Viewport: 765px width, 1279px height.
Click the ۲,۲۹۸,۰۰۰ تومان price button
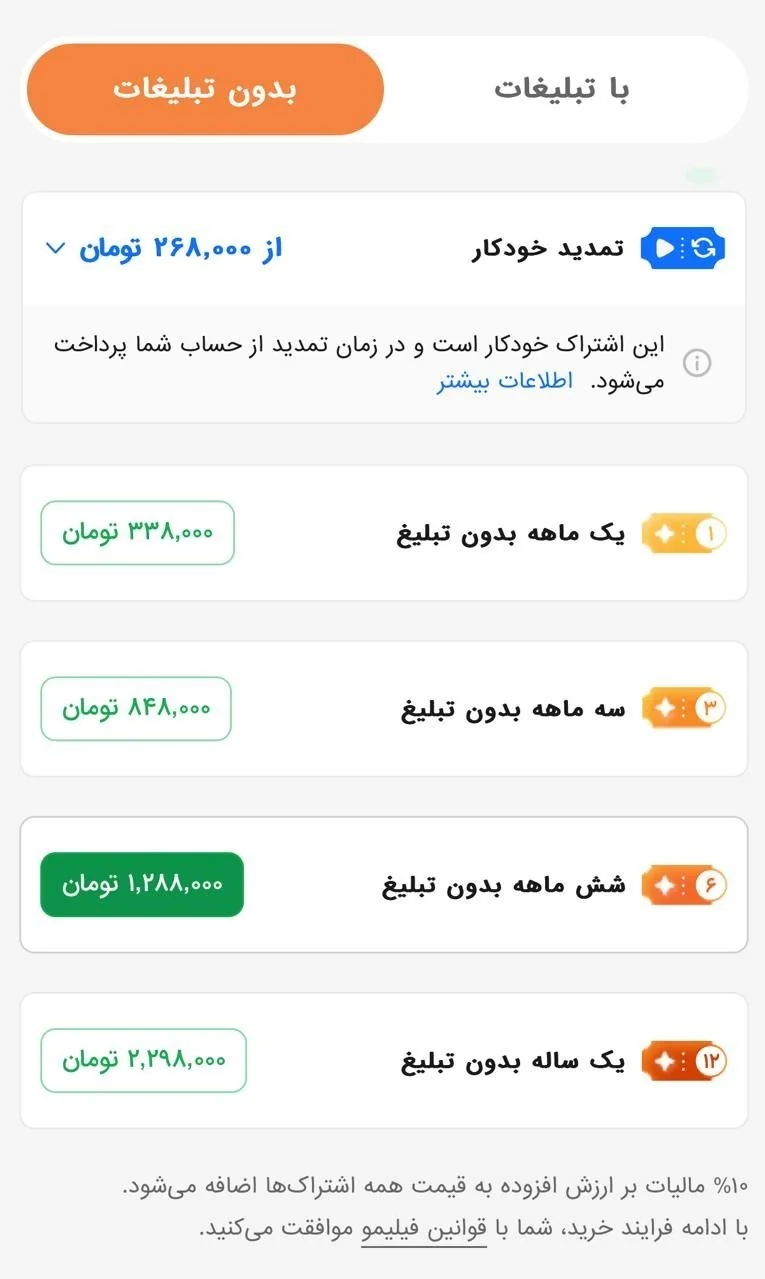tap(142, 1060)
